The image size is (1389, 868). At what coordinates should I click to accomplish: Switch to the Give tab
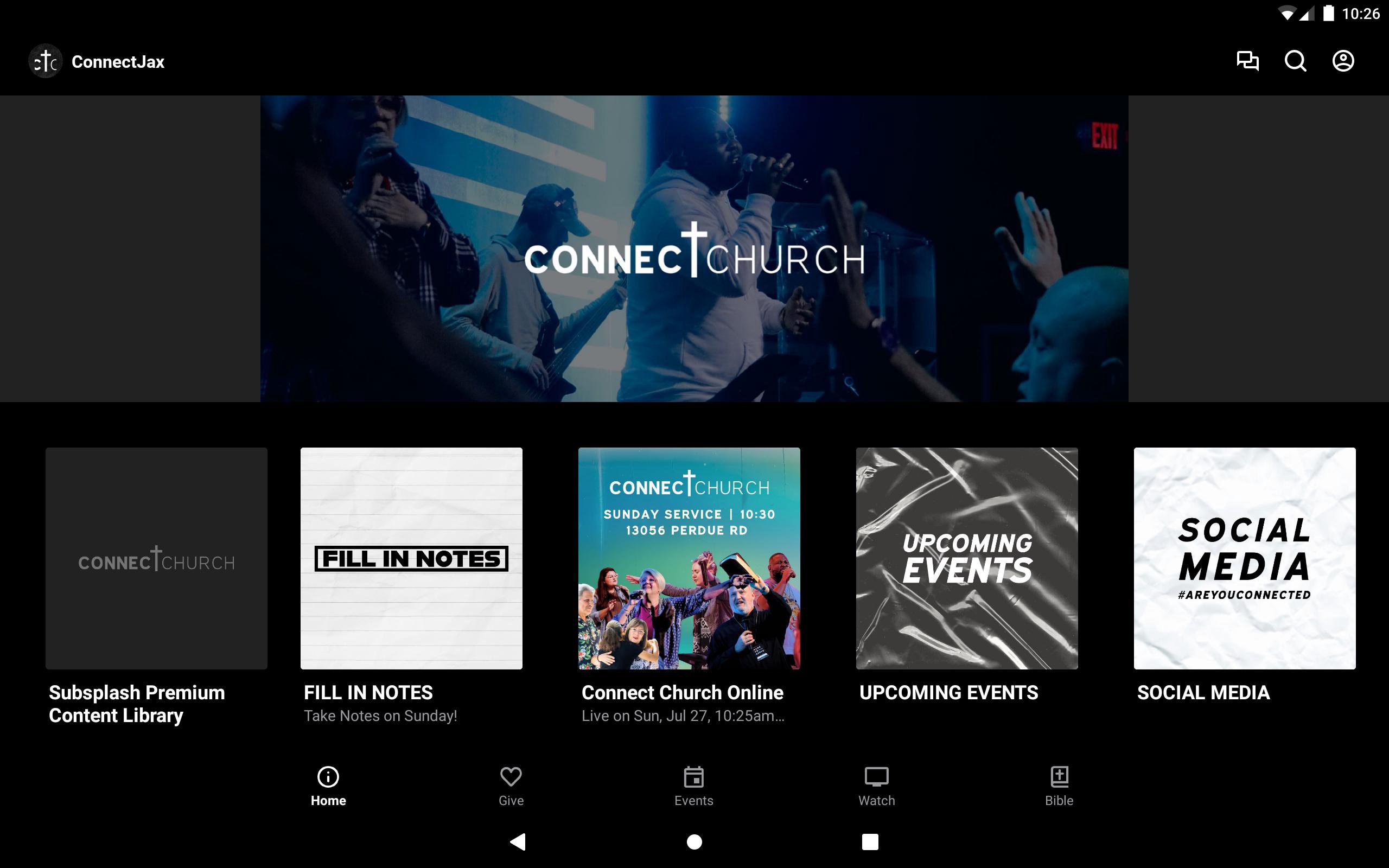pos(511,786)
